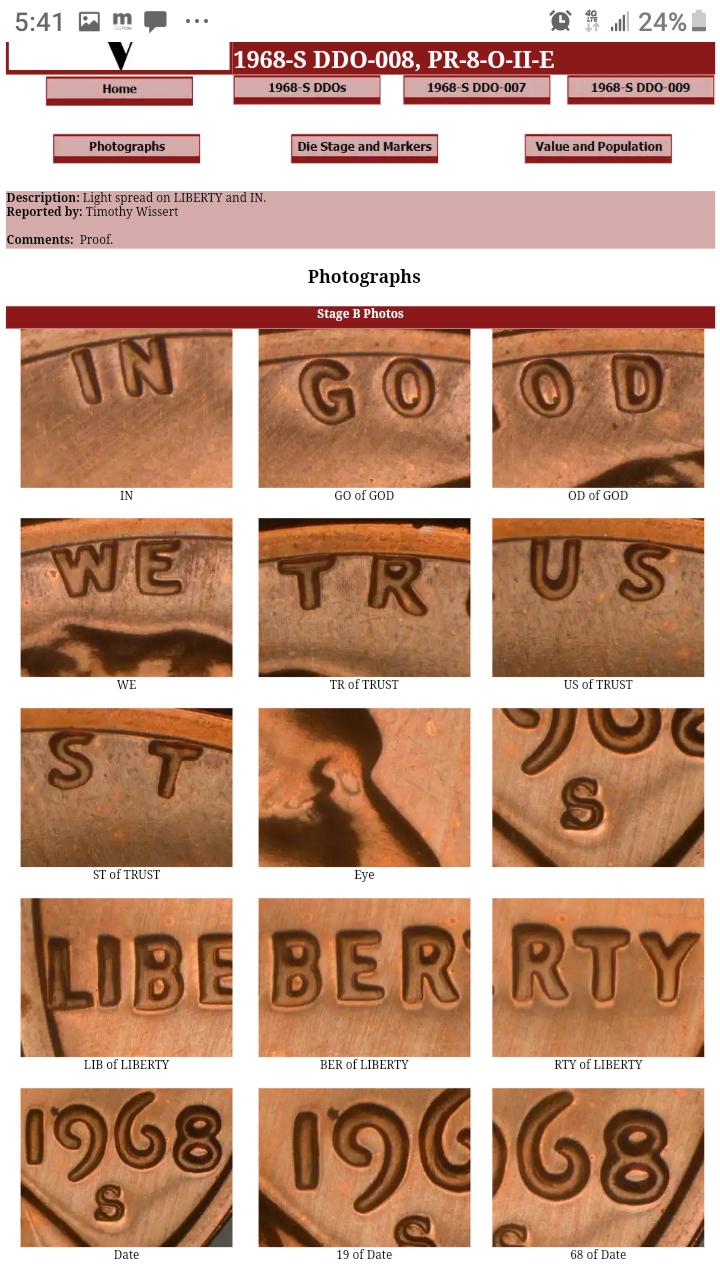
Task: View the TR of TRUST photo
Action: click(364, 597)
